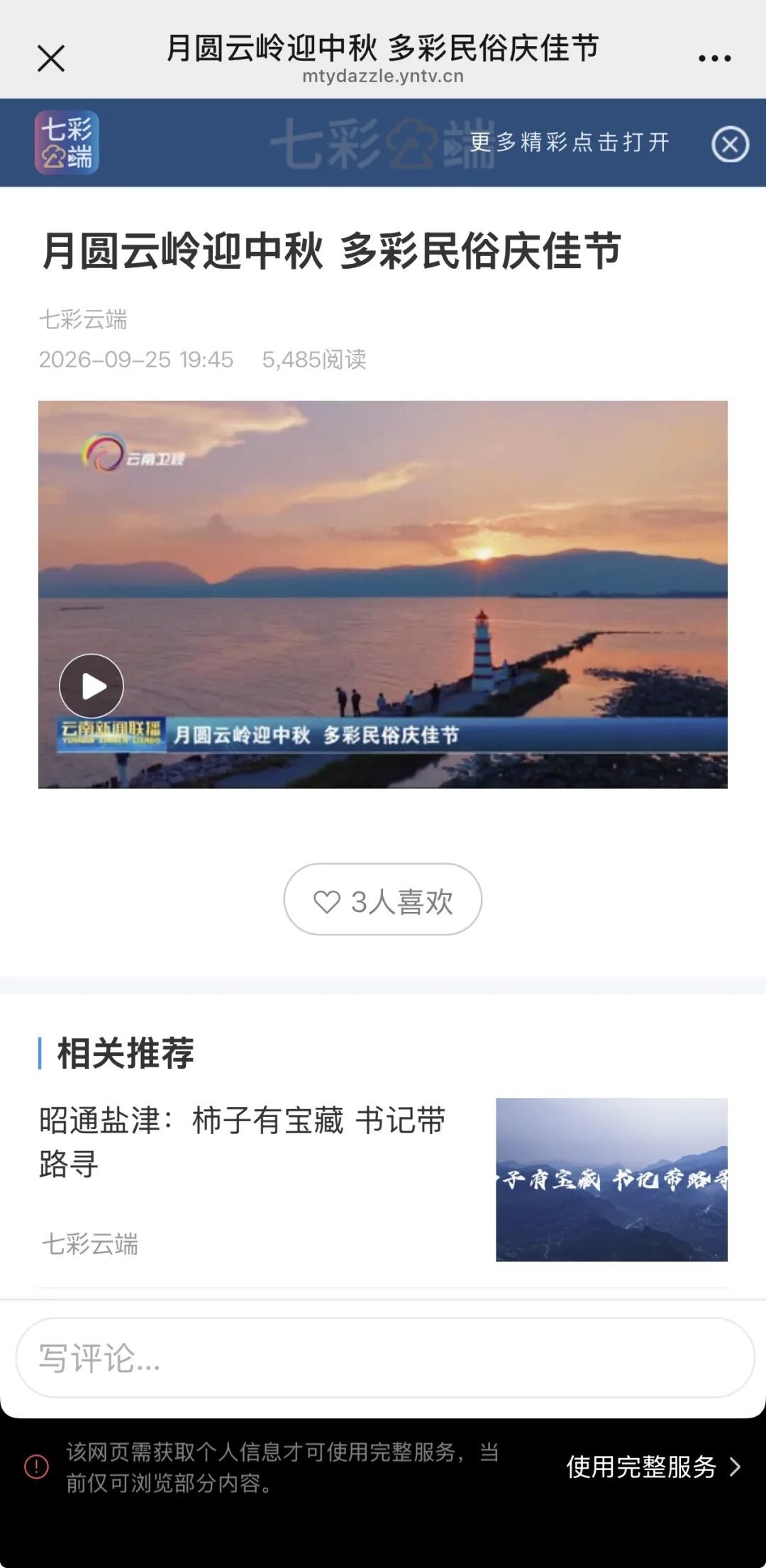Open the three-dot overflow menu
Screen dimensions: 766x1568
(x=714, y=58)
